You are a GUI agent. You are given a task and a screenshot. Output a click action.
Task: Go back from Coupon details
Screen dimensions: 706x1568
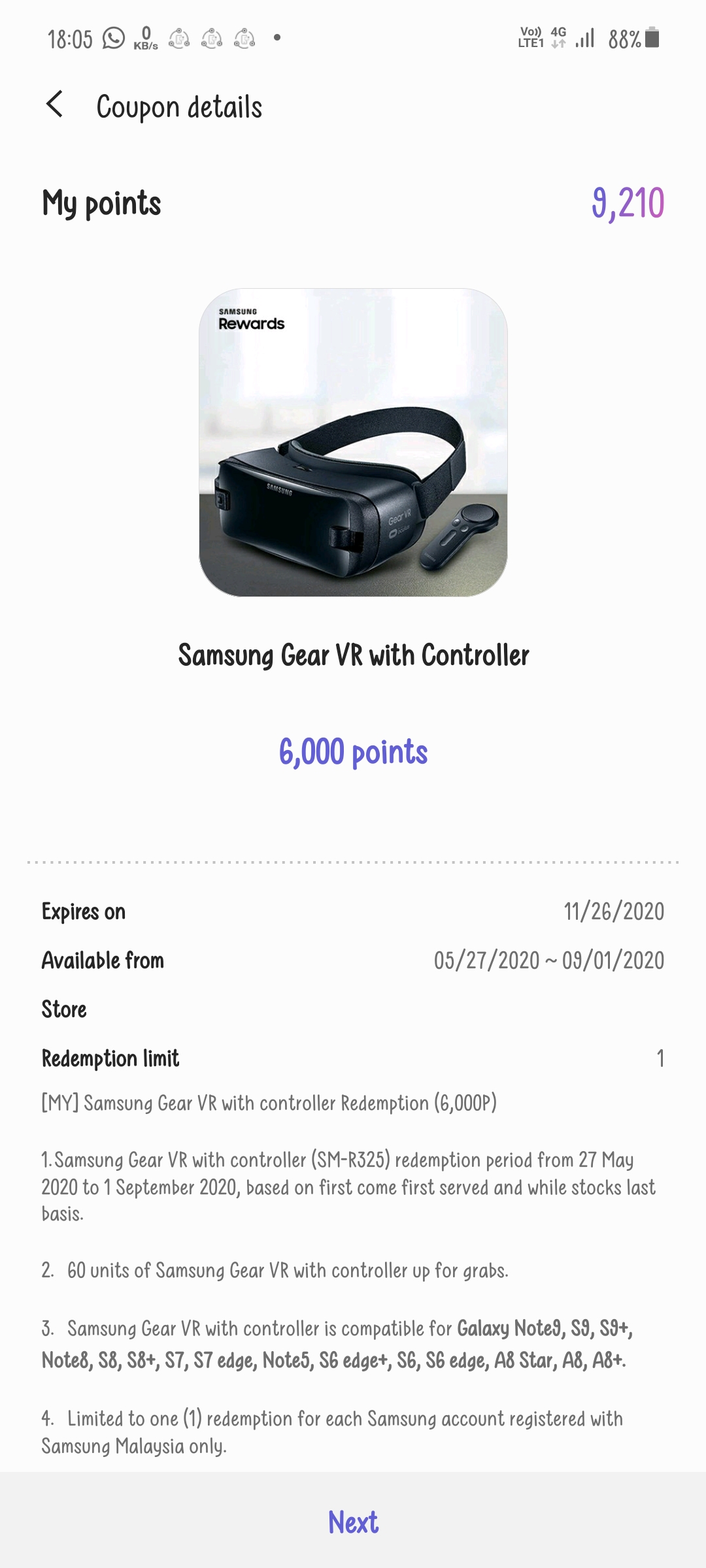click(x=55, y=105)
